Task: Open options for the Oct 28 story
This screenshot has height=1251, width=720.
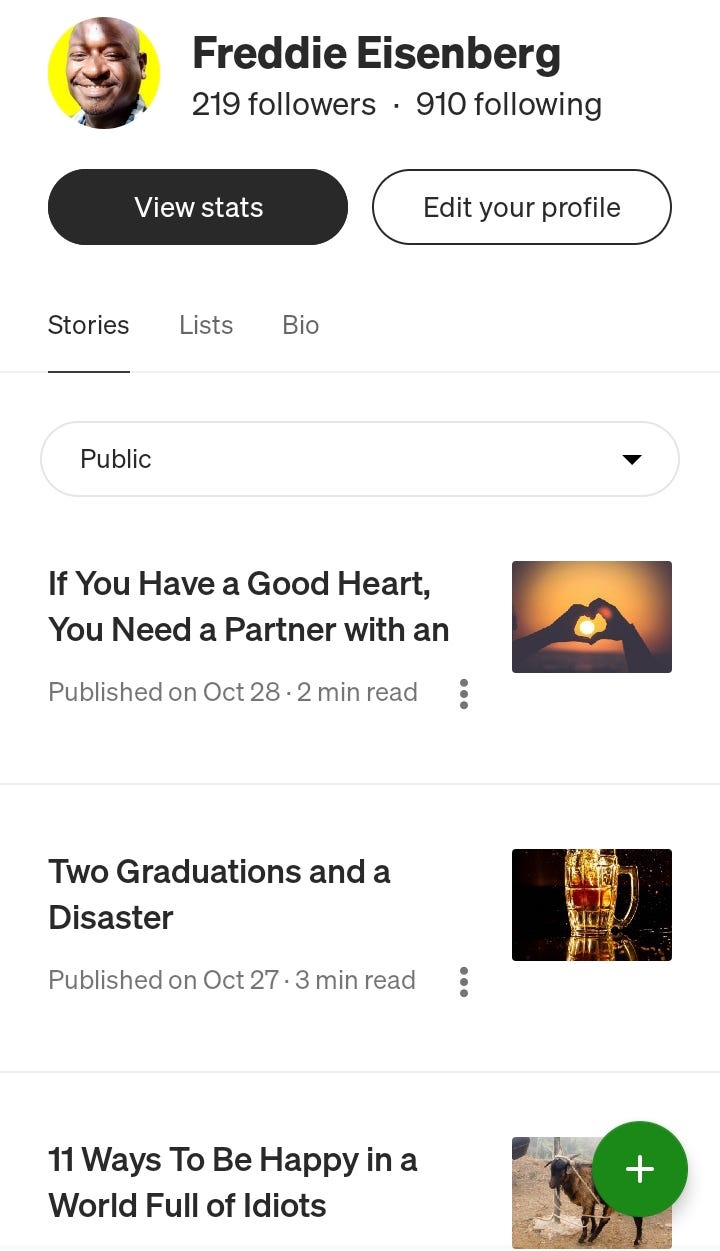Action: [464, 693]
